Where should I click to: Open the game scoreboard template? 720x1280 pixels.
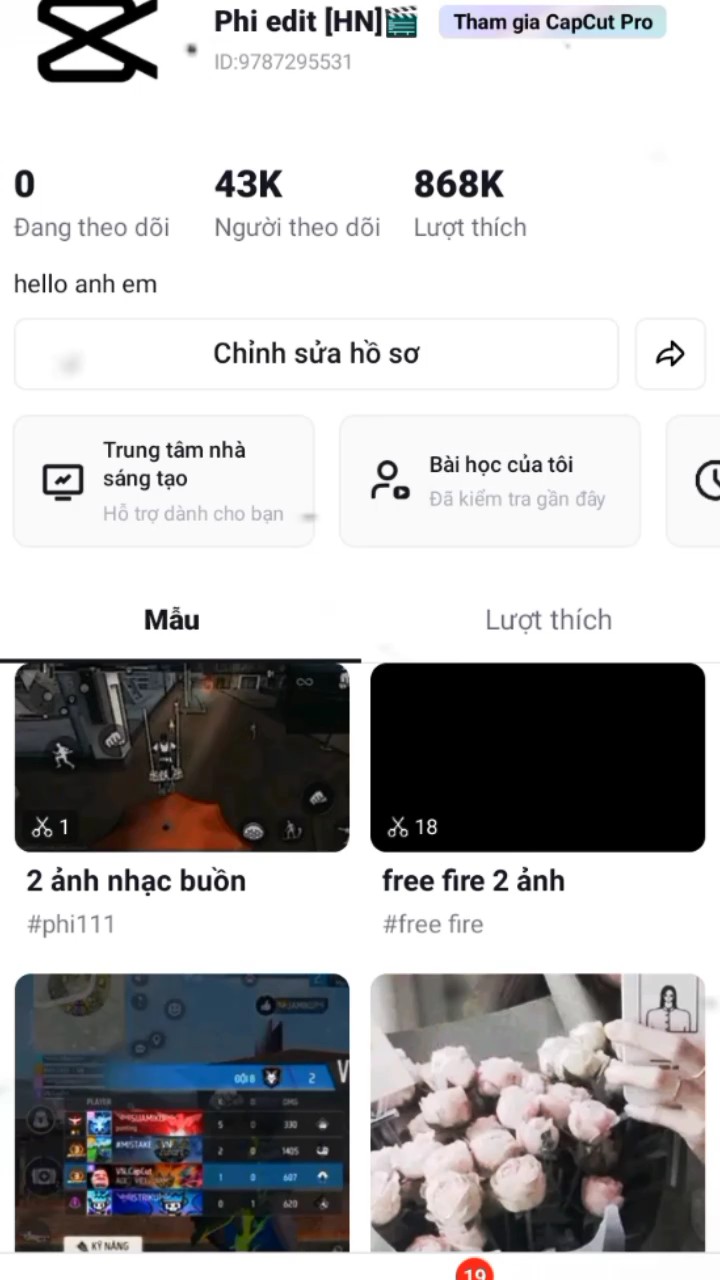click(x=182, y=1110)
